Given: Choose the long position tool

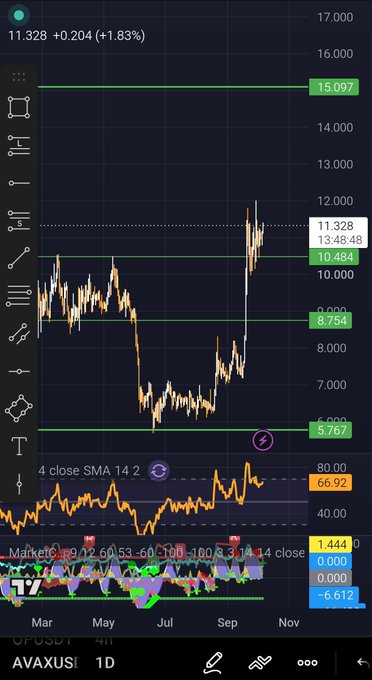Looking at the screenshot, I should [19, 145].
